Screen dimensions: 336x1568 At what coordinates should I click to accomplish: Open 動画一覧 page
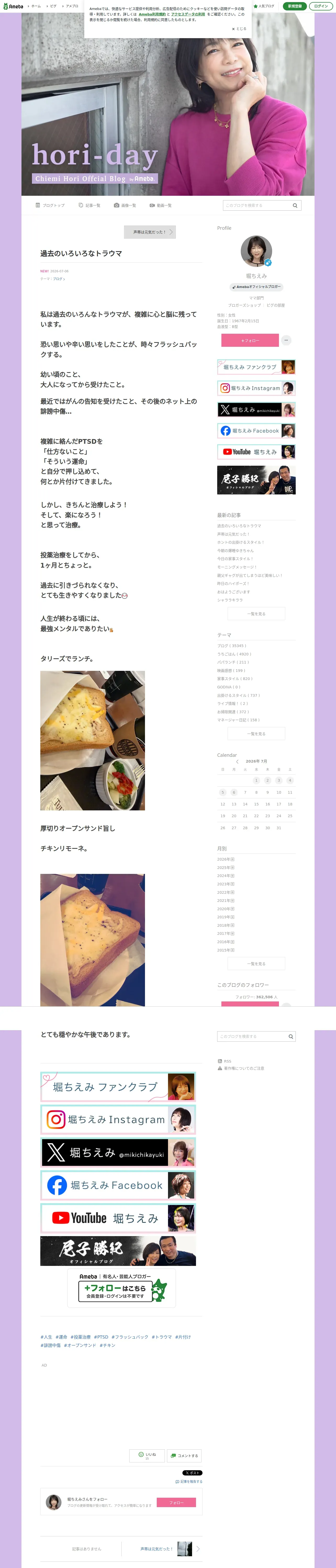tap(160, 205)
